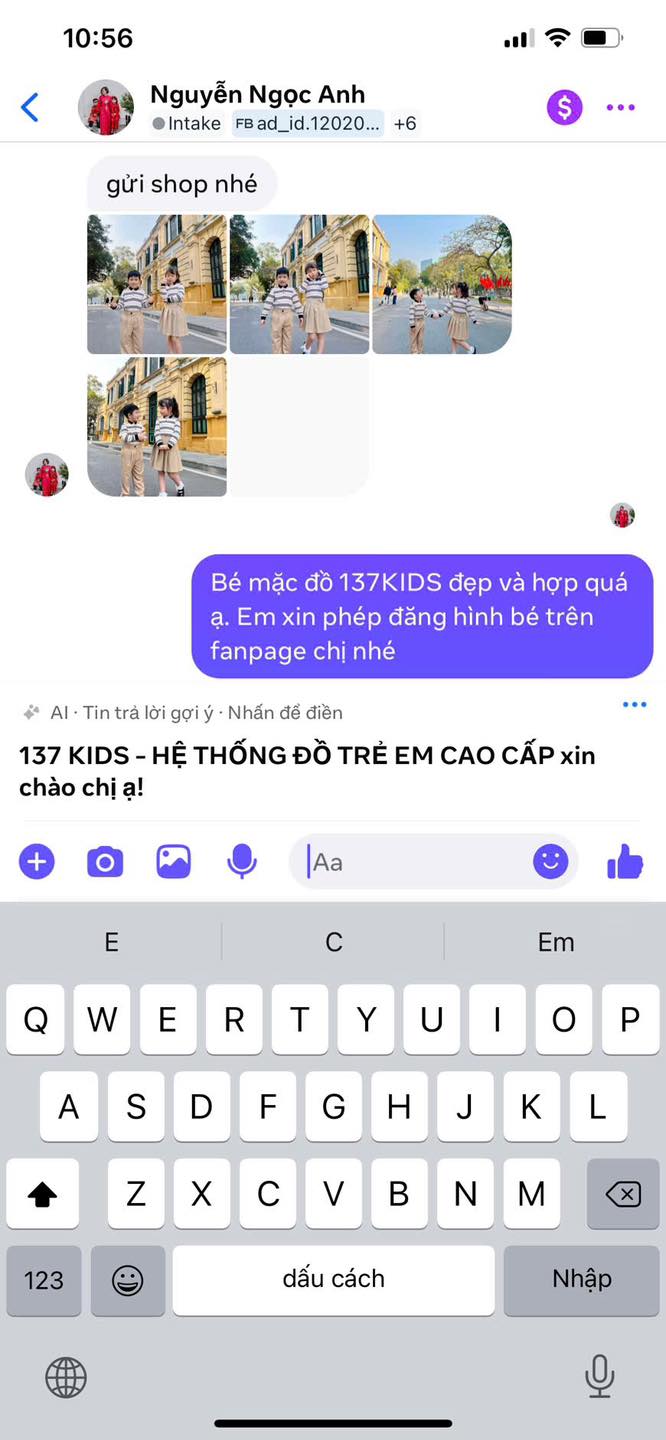Open the chat header overflow menu

[621, 107]
